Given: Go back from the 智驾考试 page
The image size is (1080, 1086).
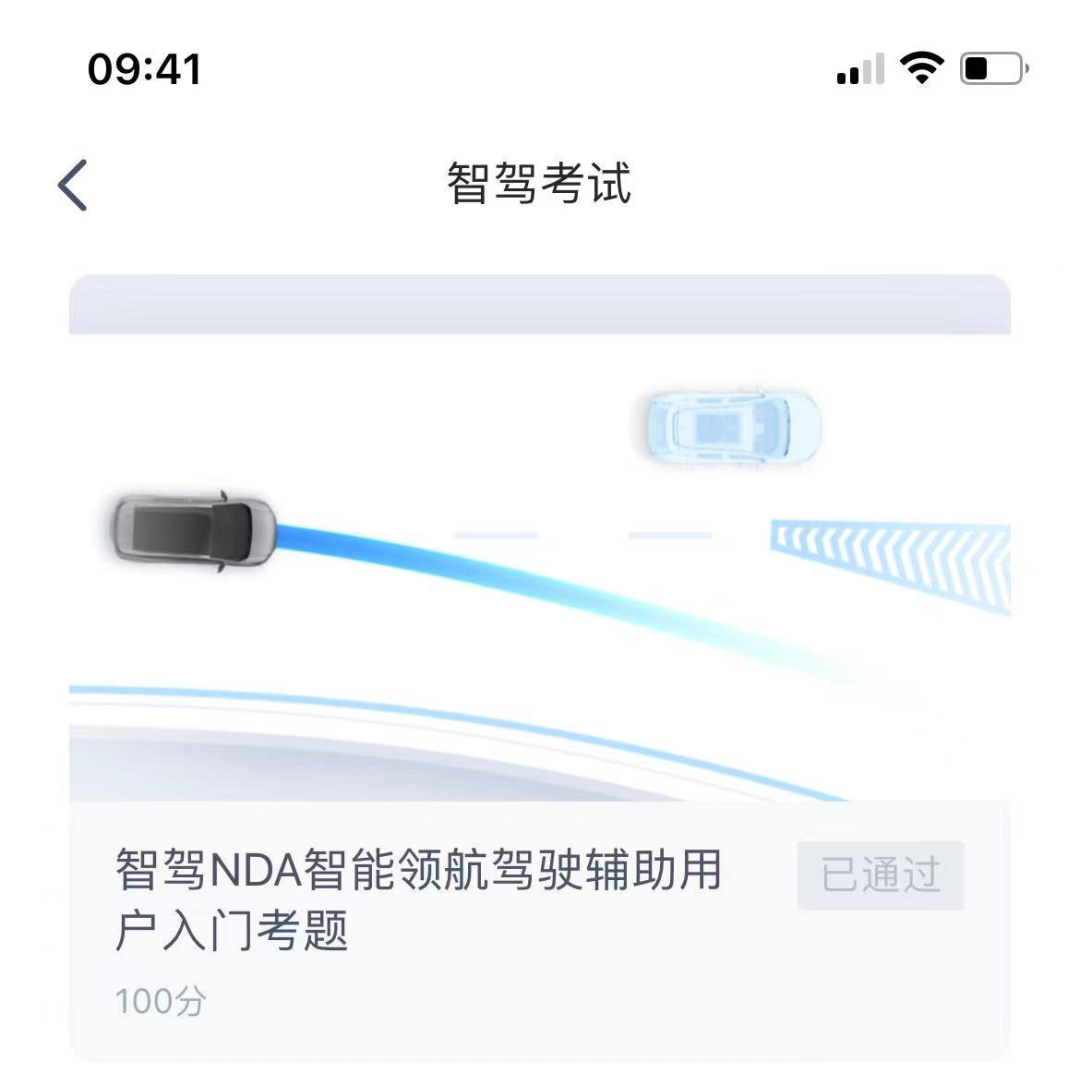Looking at the screenshot, I should tap(73, 185).
